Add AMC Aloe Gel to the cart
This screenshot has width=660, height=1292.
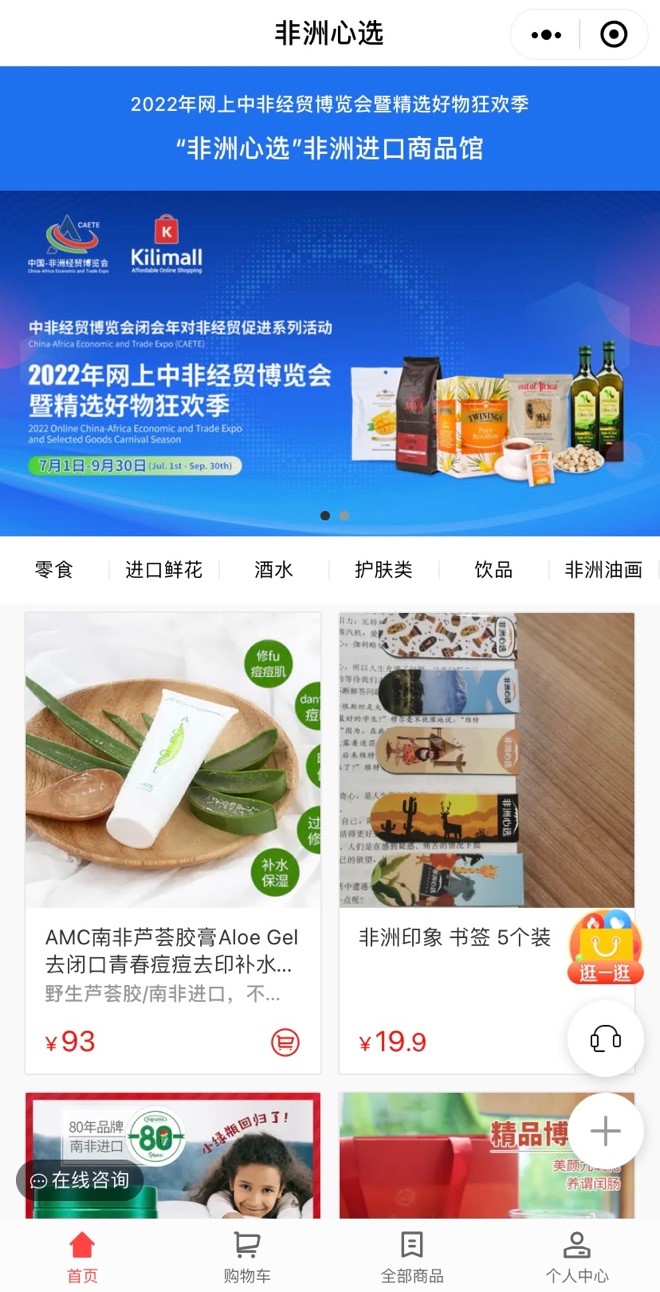(285, 1042)
